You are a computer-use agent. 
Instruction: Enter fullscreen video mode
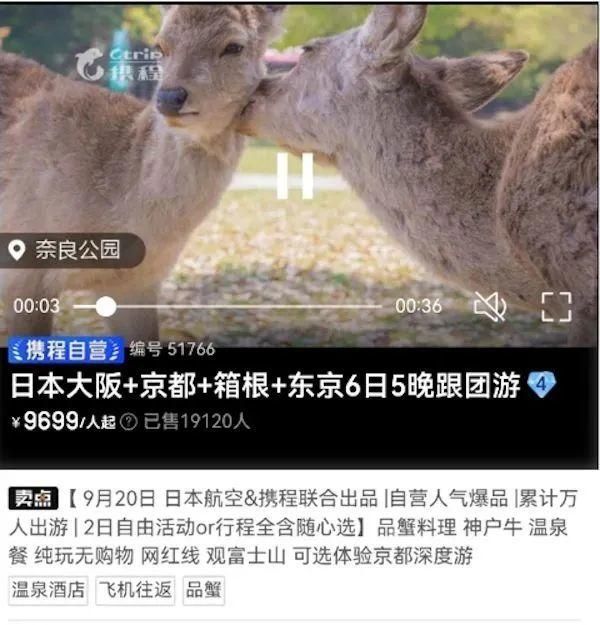[556, 306]
